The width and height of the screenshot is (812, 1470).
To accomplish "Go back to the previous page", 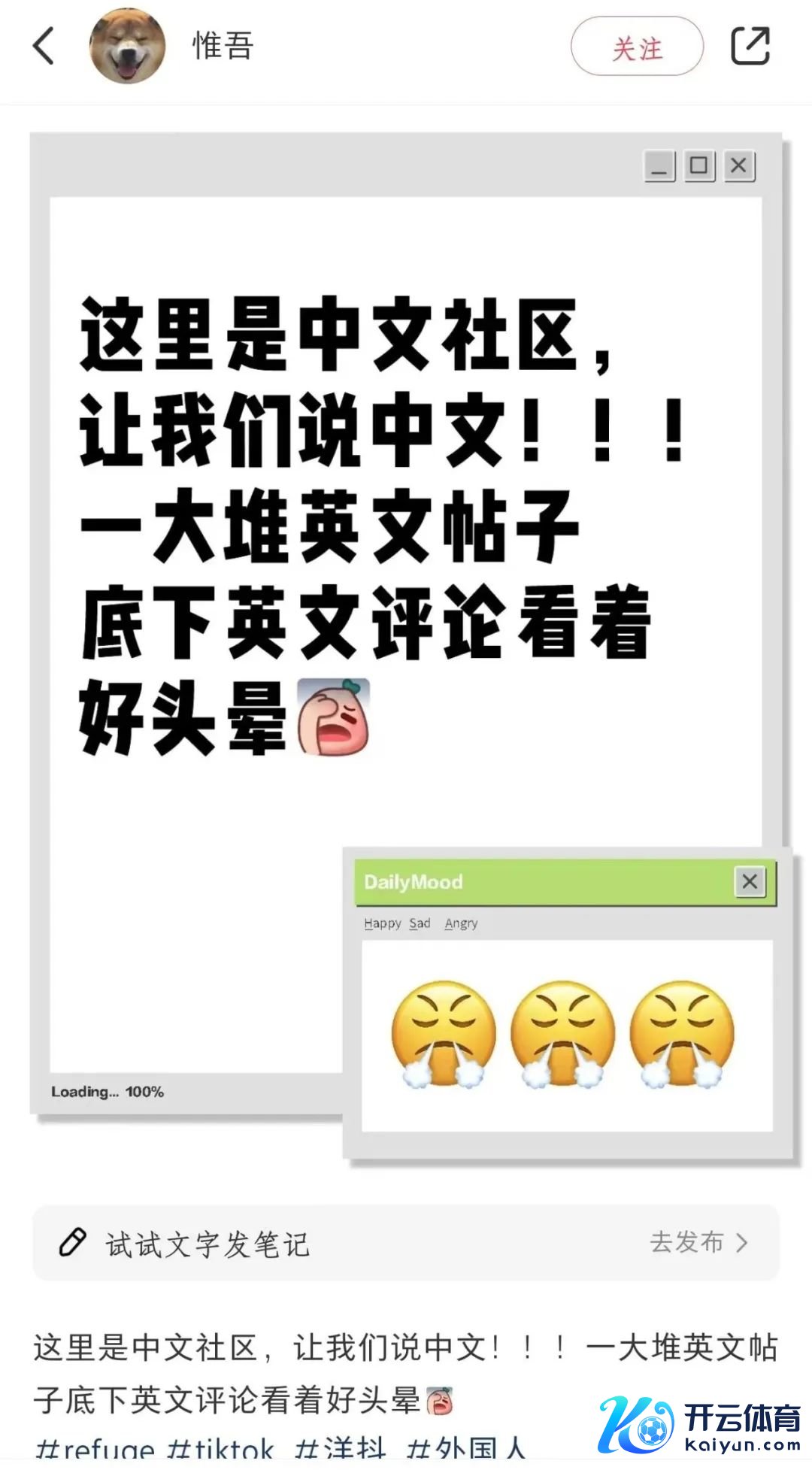I will click(44, 47).
